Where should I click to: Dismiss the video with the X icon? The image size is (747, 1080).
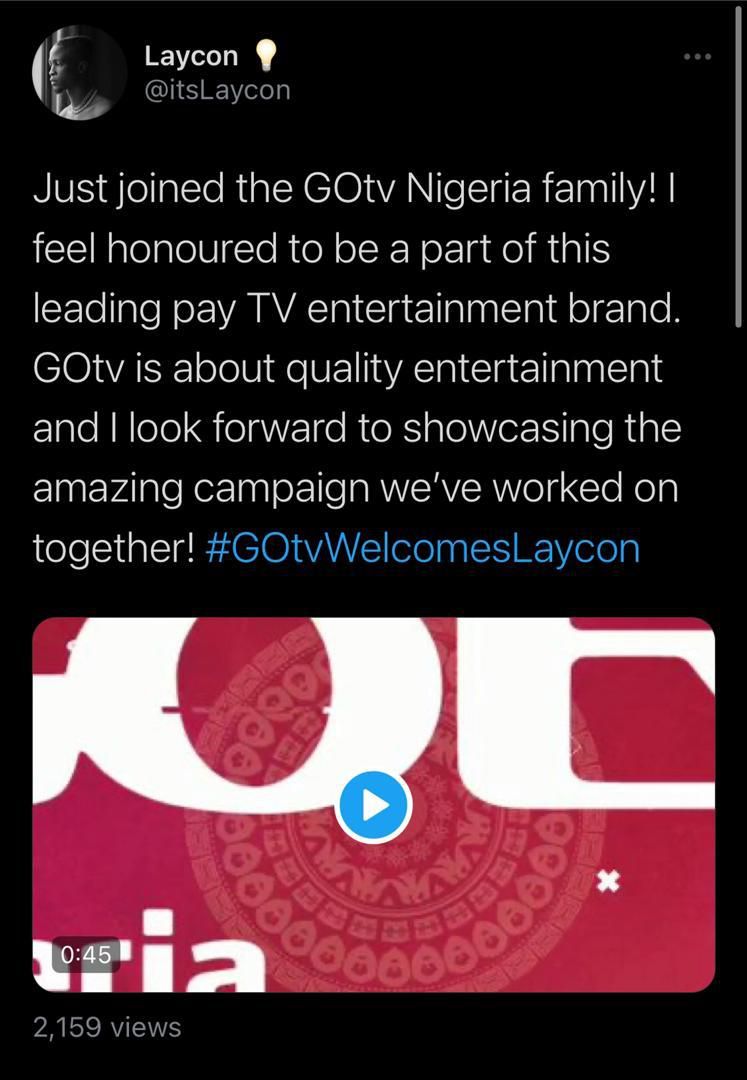click(x=609, y=883)
